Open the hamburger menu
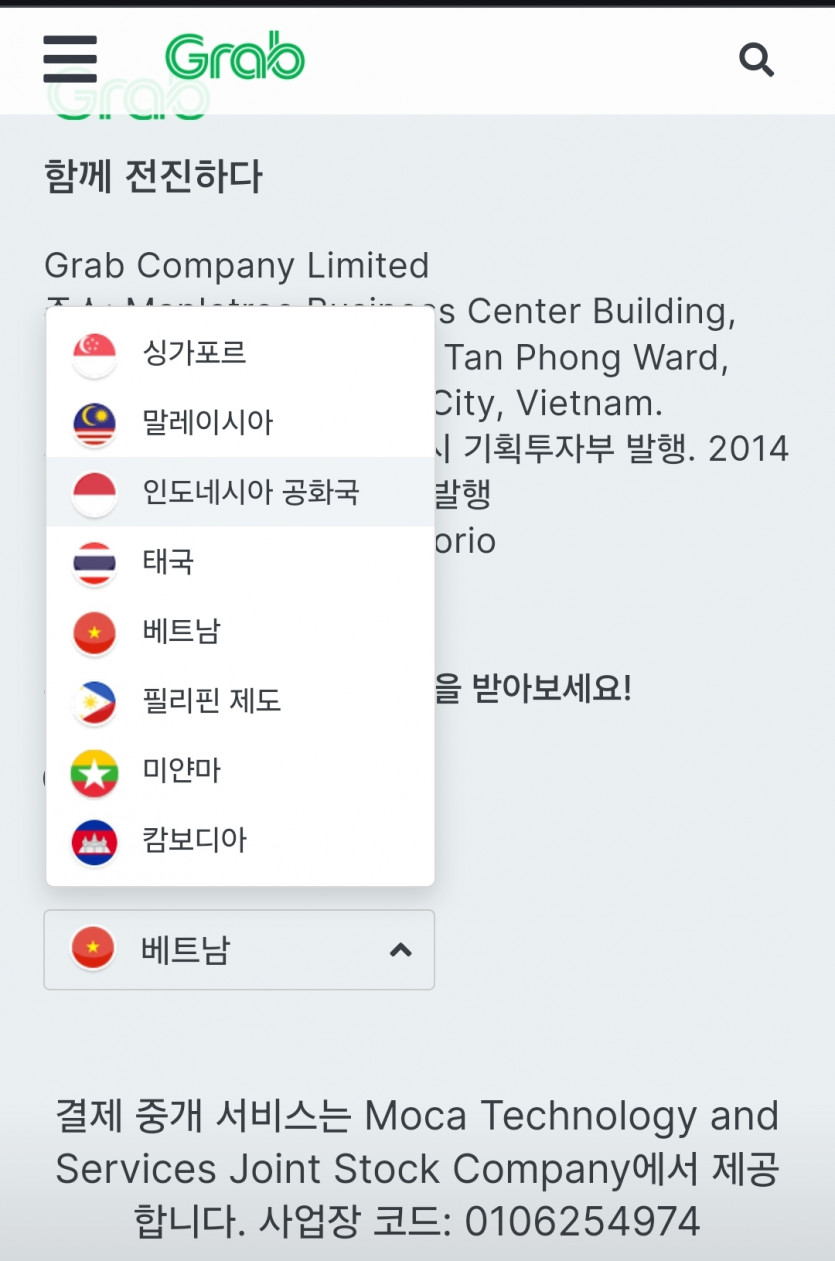The height and width of the screenshot is (1261, 835). (x=70, y=59)
